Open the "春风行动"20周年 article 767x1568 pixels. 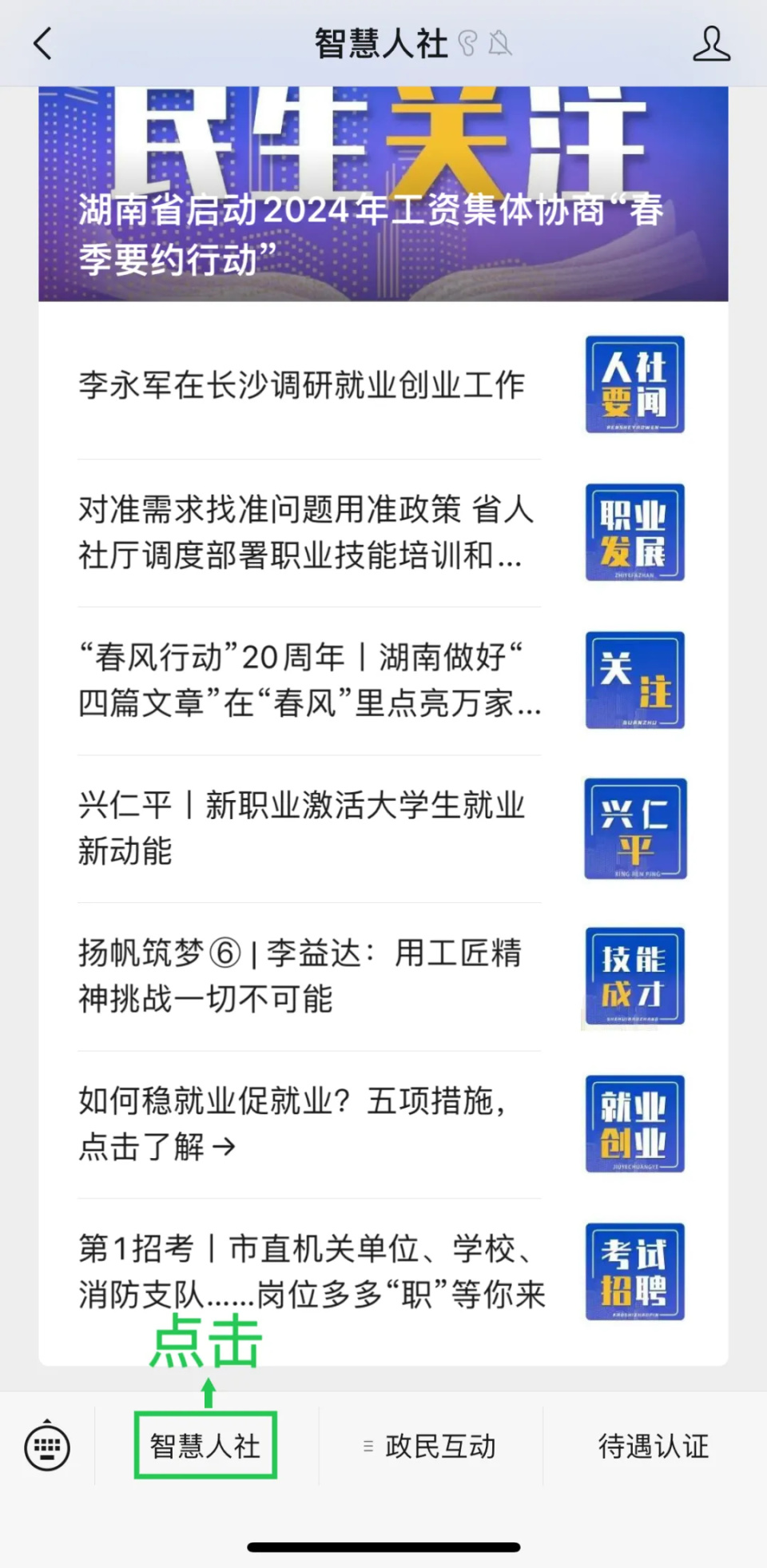tap(310, 680)
